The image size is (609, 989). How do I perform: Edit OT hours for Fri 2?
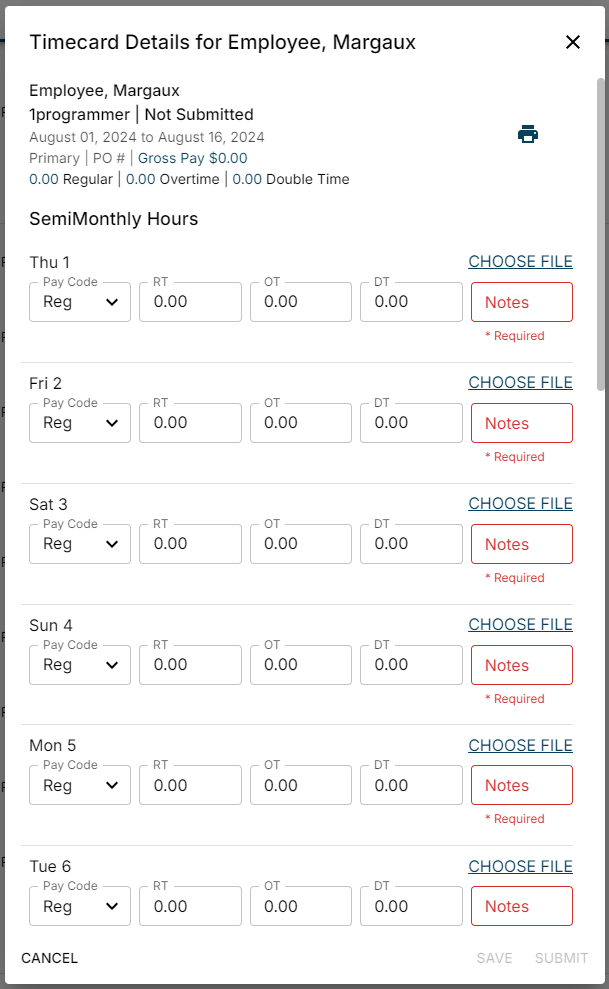click(x=300, y=423)
